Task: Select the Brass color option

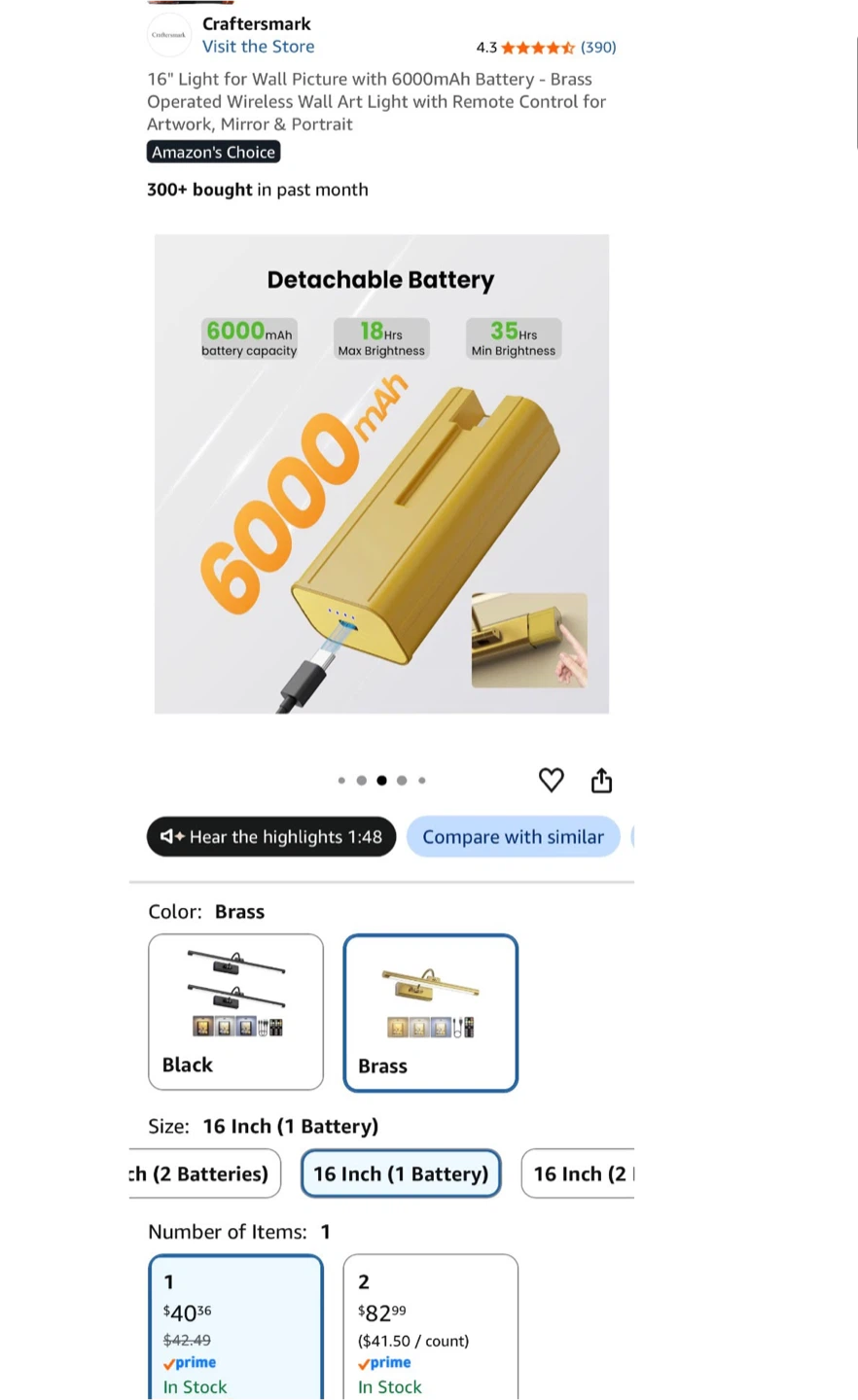Action: point(431,1013)
